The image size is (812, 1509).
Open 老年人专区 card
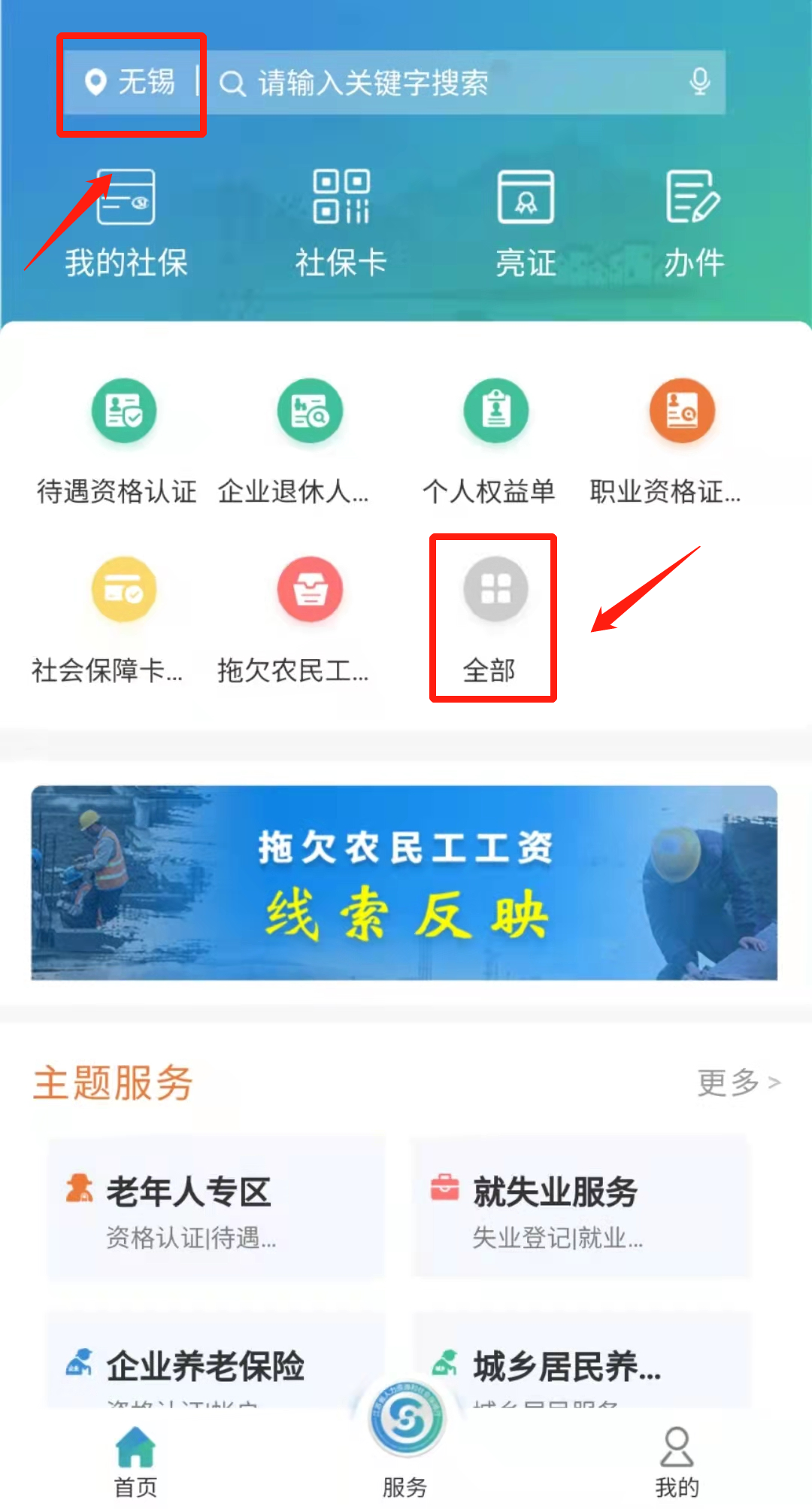pos(216,1207)
